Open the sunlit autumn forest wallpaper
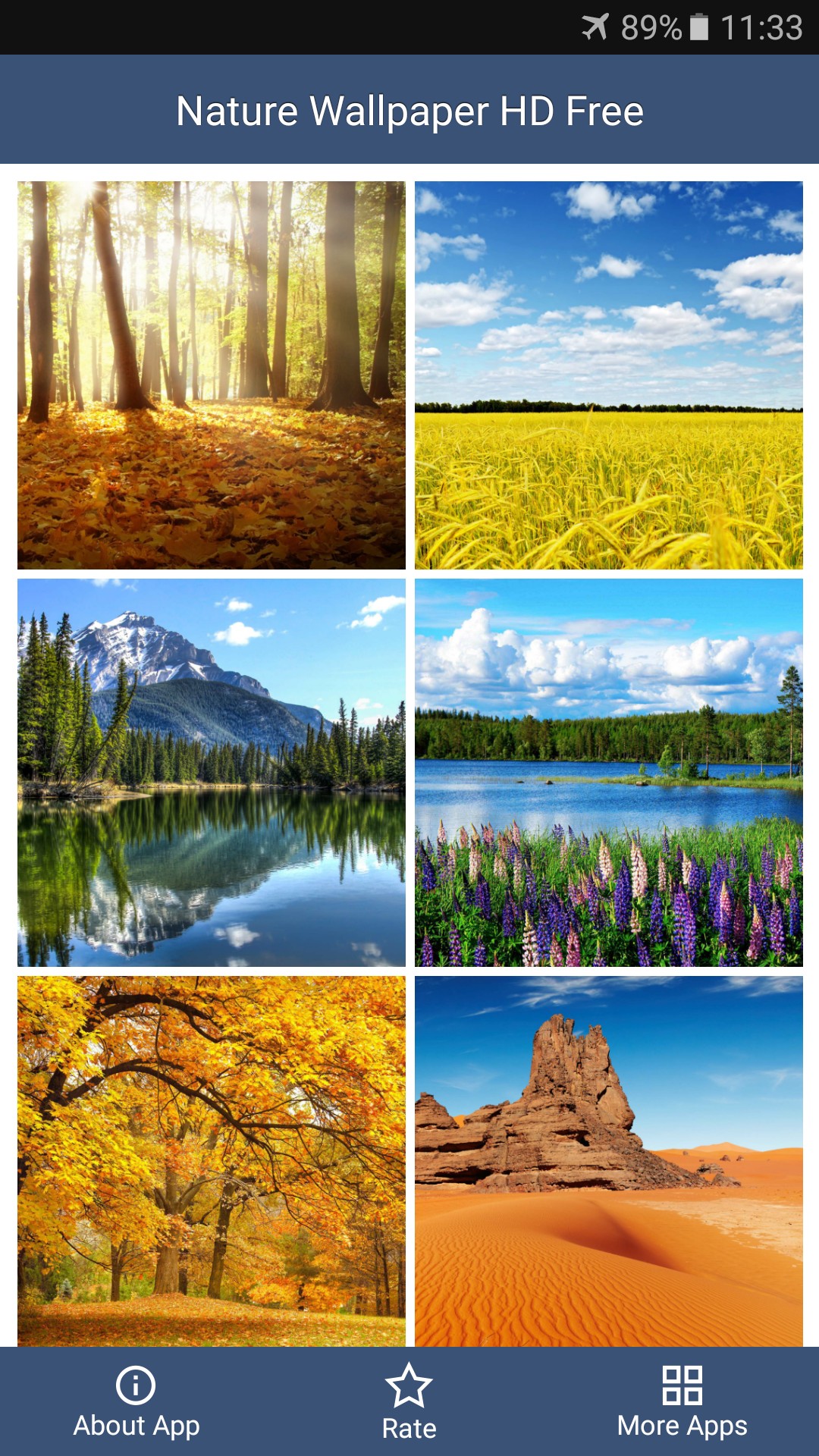 [x=211, y=375]
